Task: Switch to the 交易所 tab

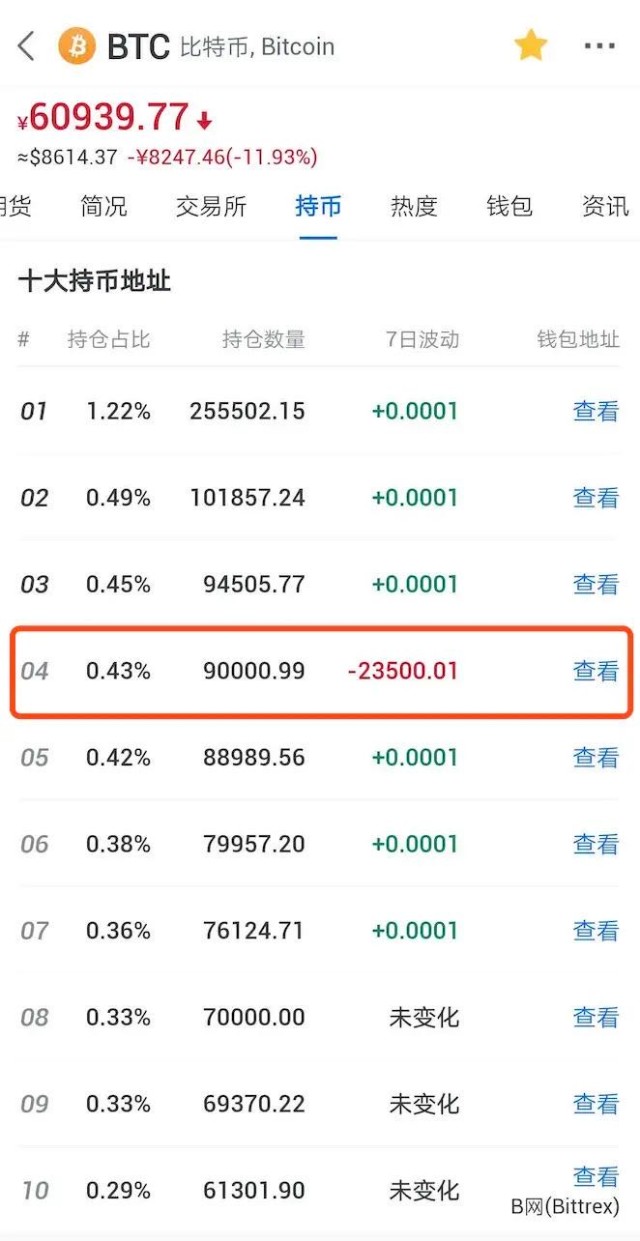Action: pos(211,207)
